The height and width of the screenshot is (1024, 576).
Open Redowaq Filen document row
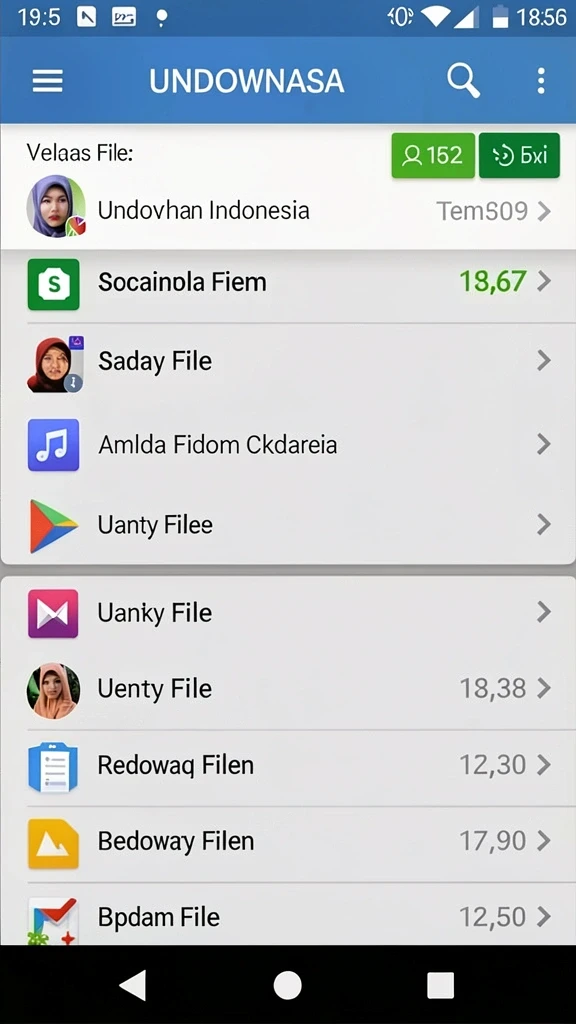click(288, 765)
